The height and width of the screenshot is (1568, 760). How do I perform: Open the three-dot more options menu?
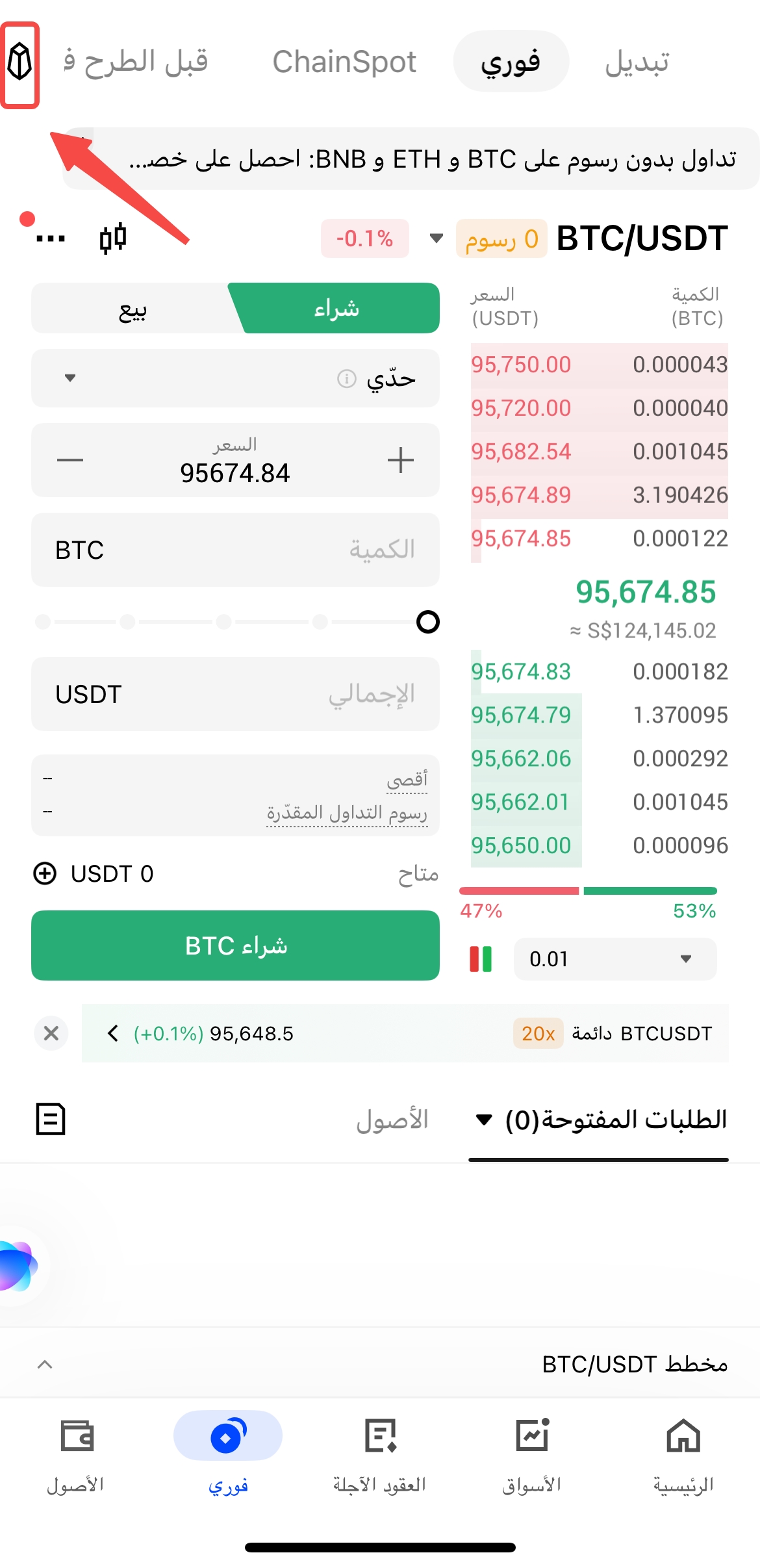point(51,238)
